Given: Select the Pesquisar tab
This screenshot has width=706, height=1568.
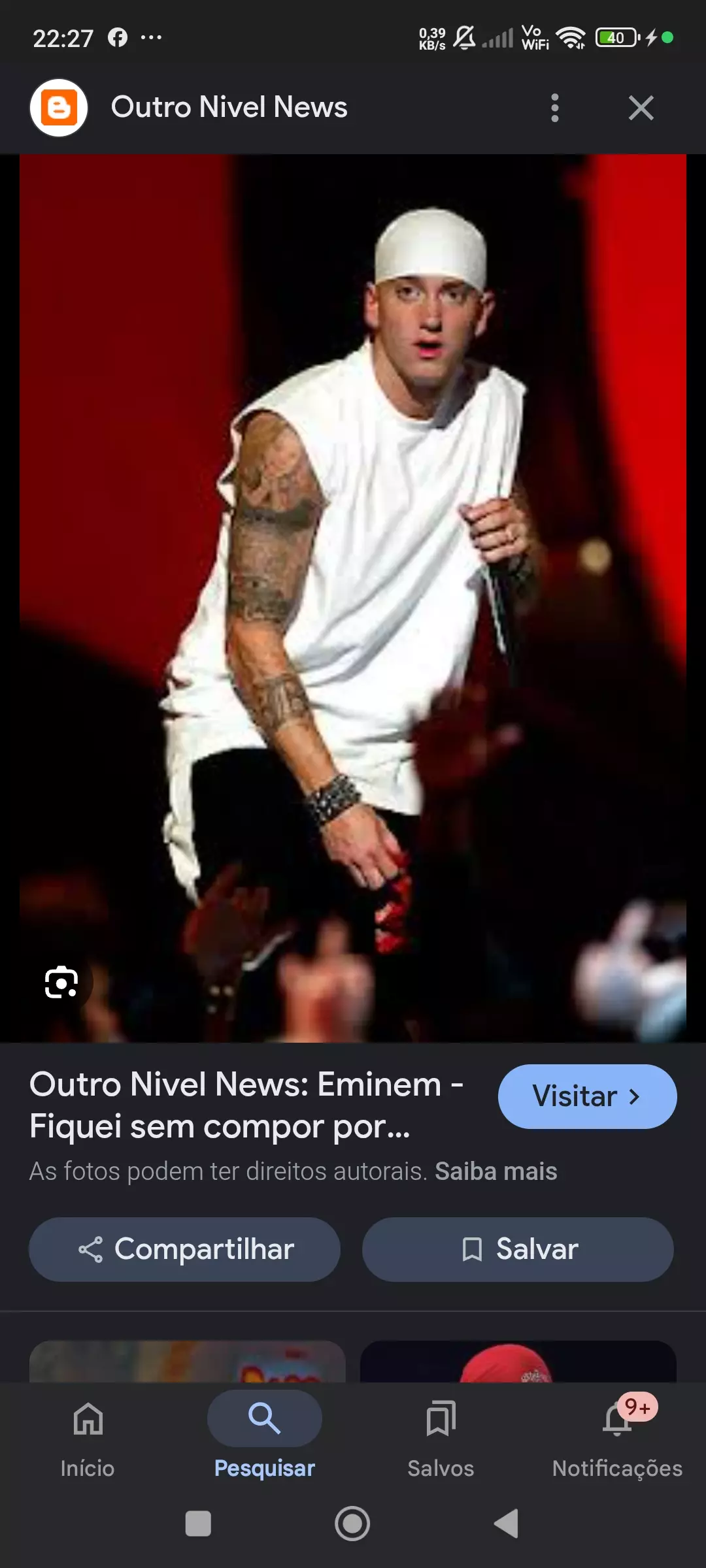Looking at the screenshot, I should [x=265, y=1435].
